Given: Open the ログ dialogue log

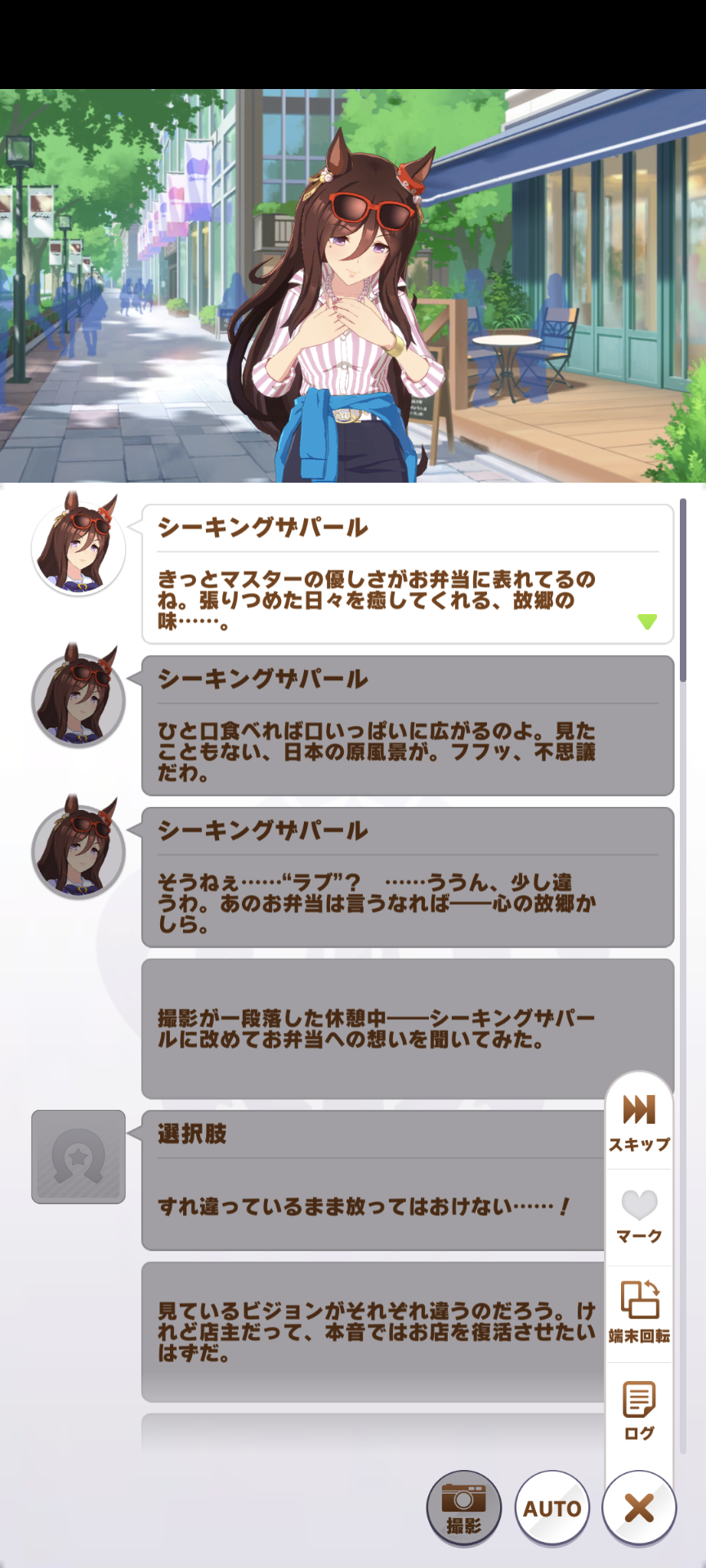Looking at the screenshot, I should coord(639,1409).
